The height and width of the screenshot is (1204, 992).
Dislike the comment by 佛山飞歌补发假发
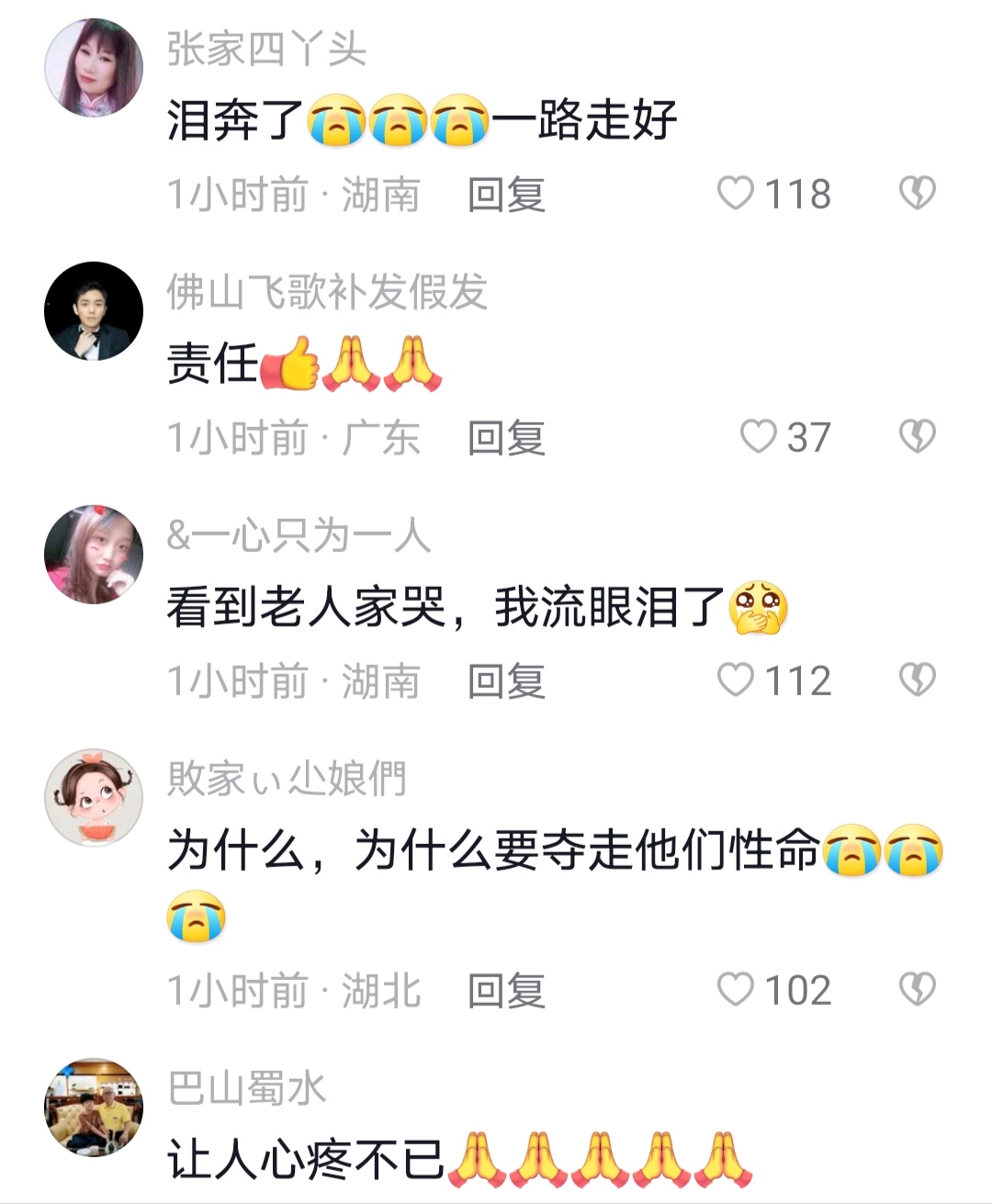tap(916, 437)
